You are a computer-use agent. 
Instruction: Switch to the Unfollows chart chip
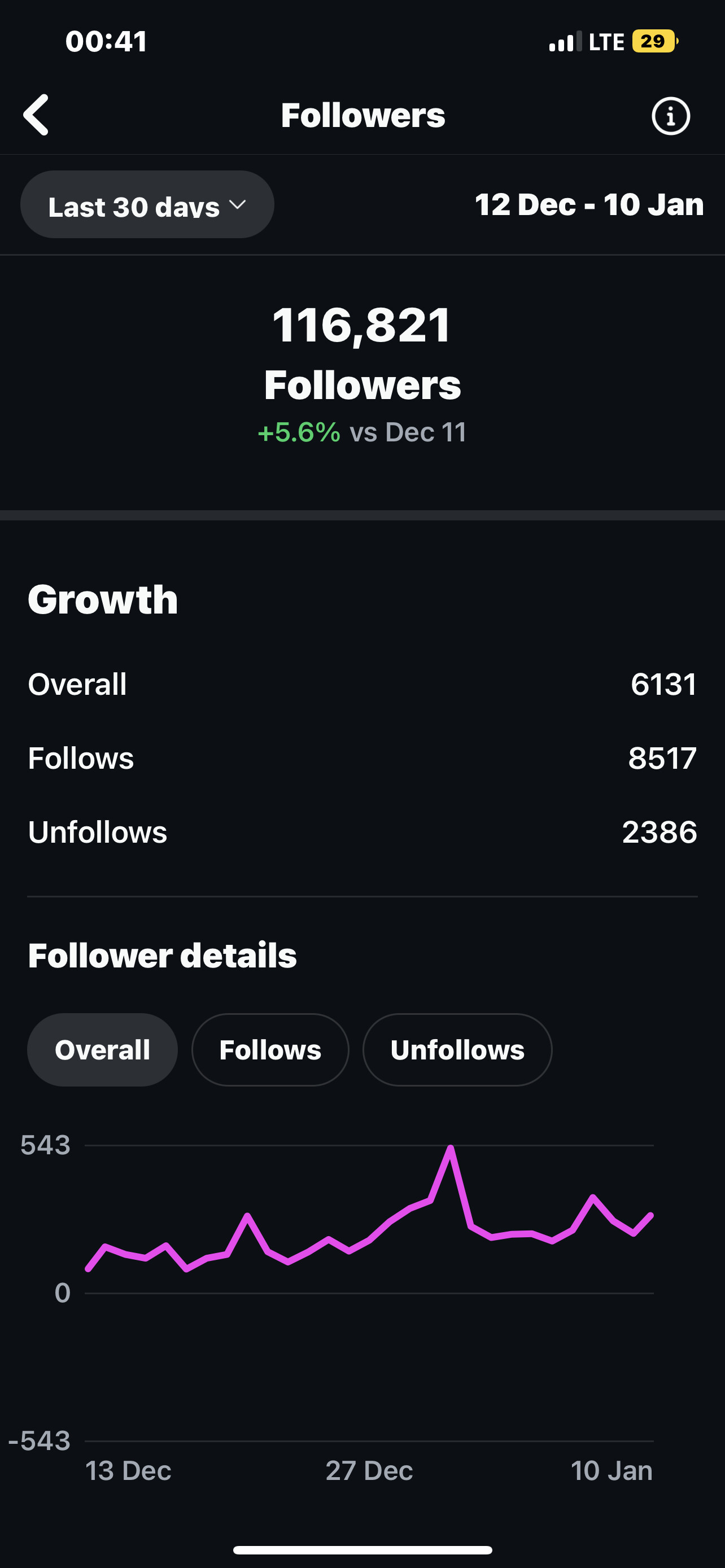pos(457,1050)
